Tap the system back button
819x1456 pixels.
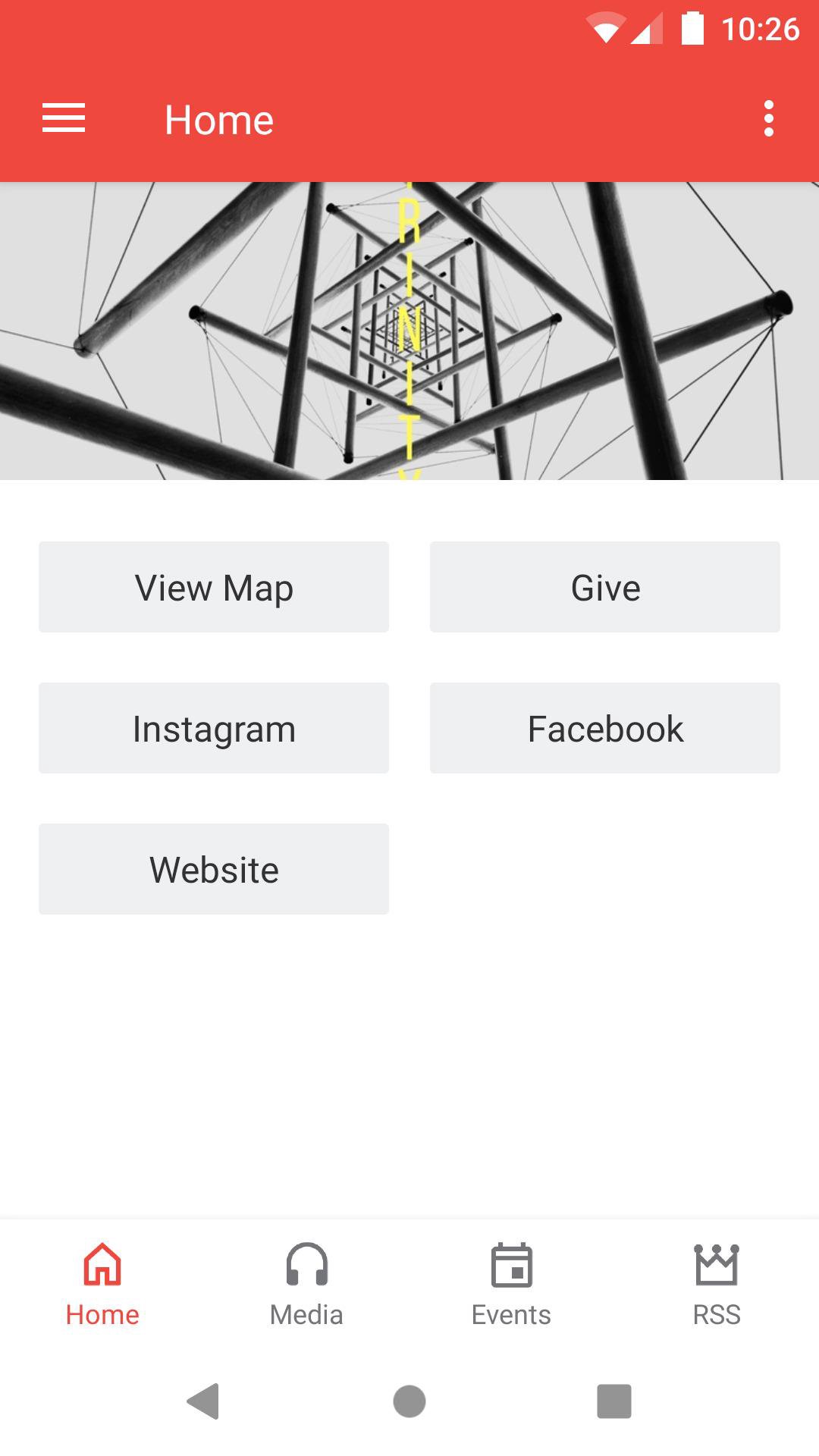pos(203,1401)
